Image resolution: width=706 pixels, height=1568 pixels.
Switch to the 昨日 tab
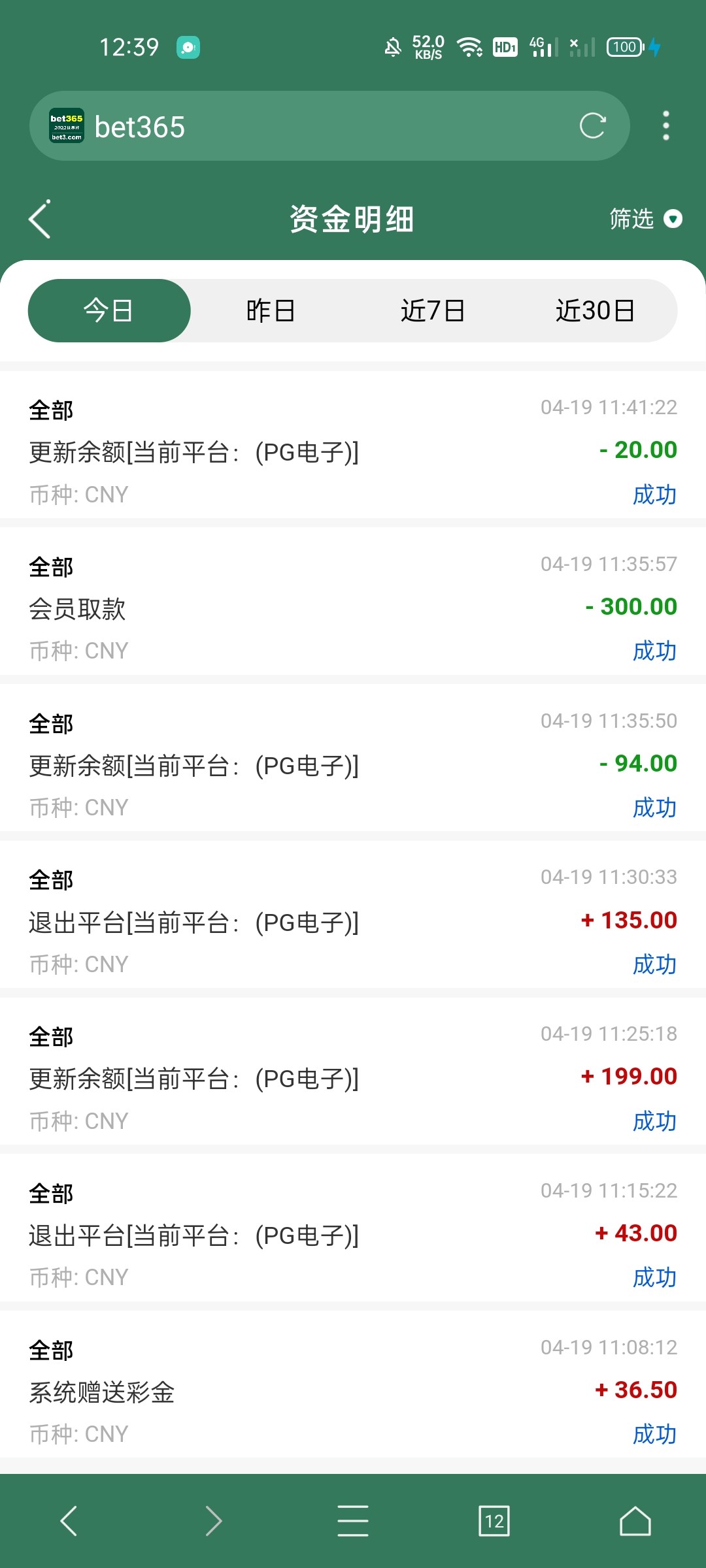[271, 310]
